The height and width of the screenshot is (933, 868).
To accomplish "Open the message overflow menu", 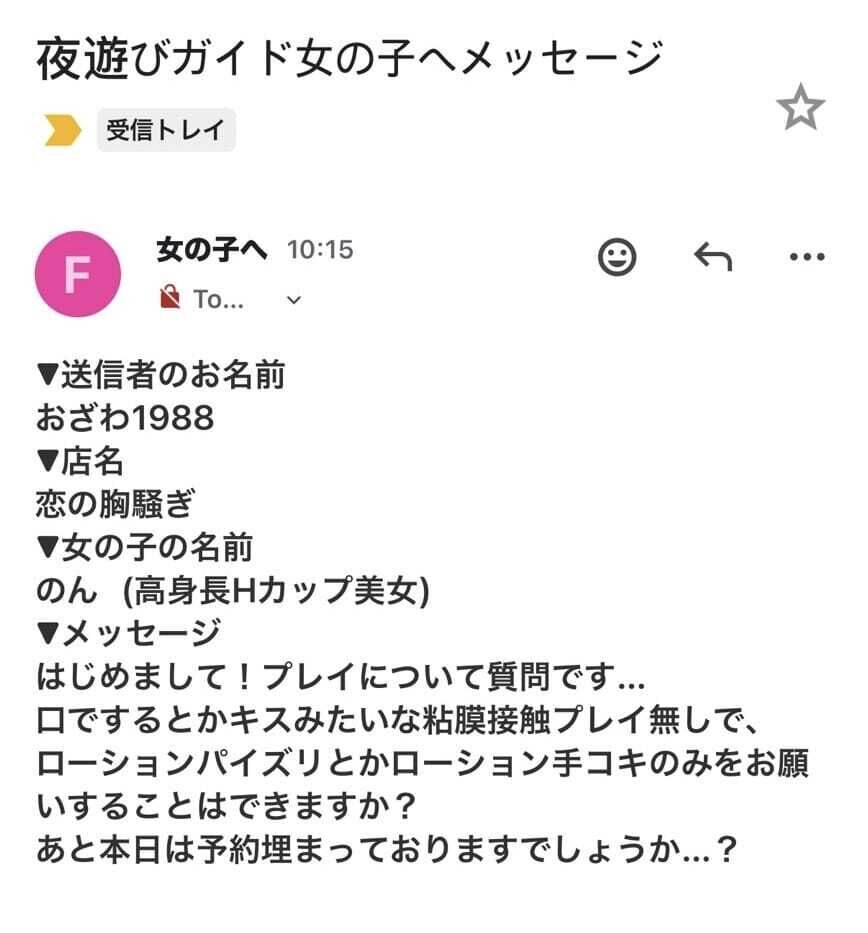I will 806,257.
